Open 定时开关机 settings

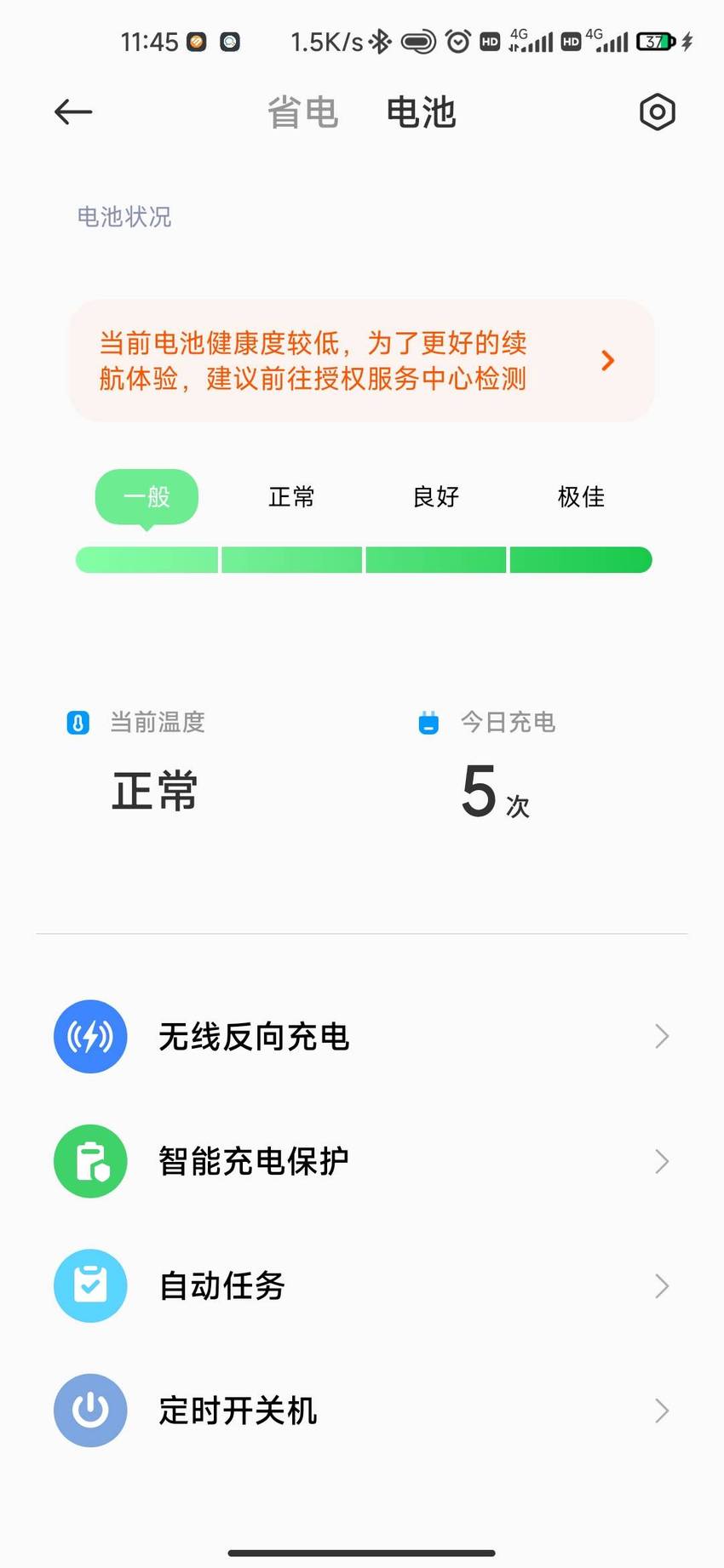point(362,1411)
